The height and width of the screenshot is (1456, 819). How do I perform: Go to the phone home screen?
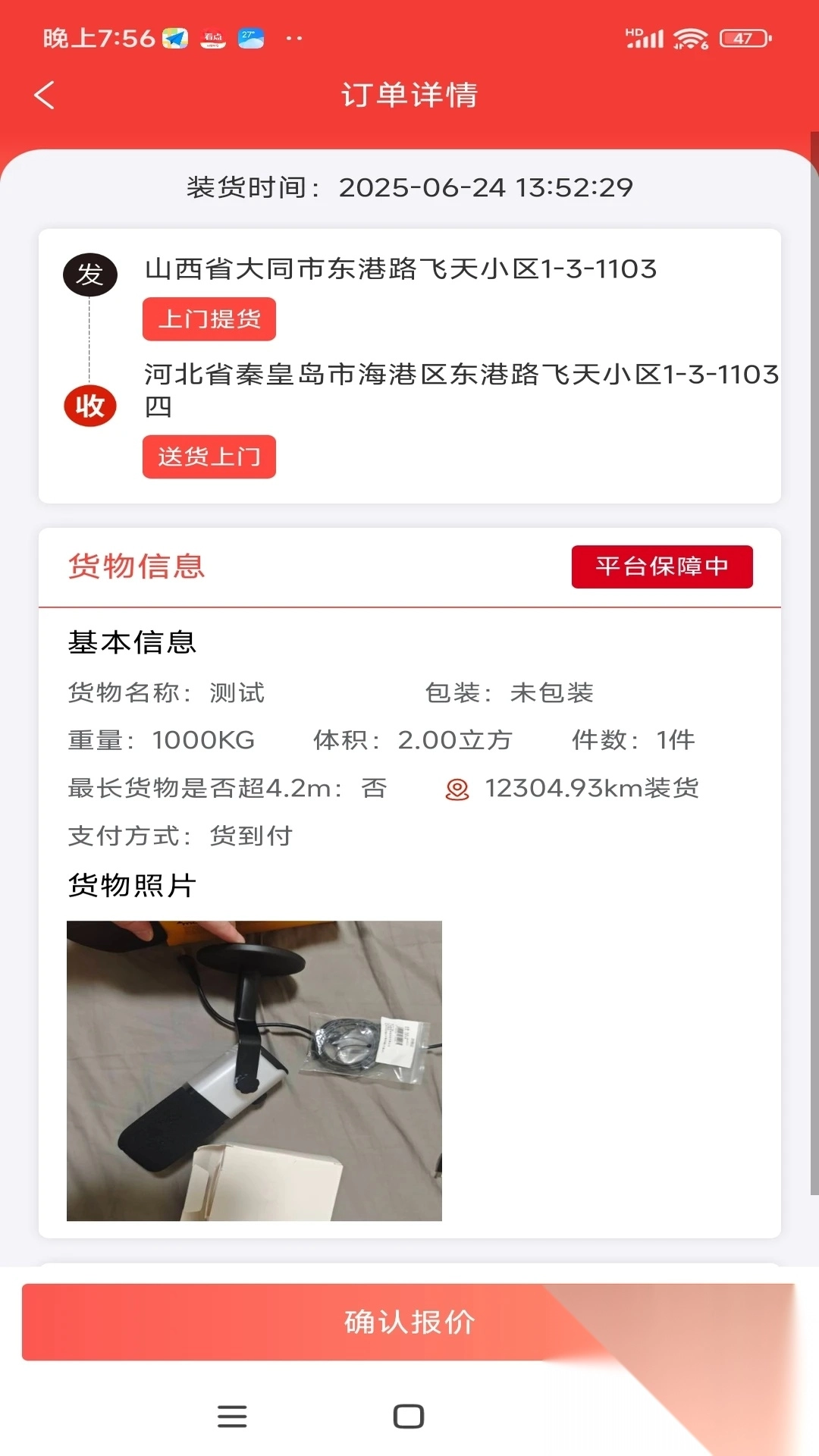coord(409,1416)
